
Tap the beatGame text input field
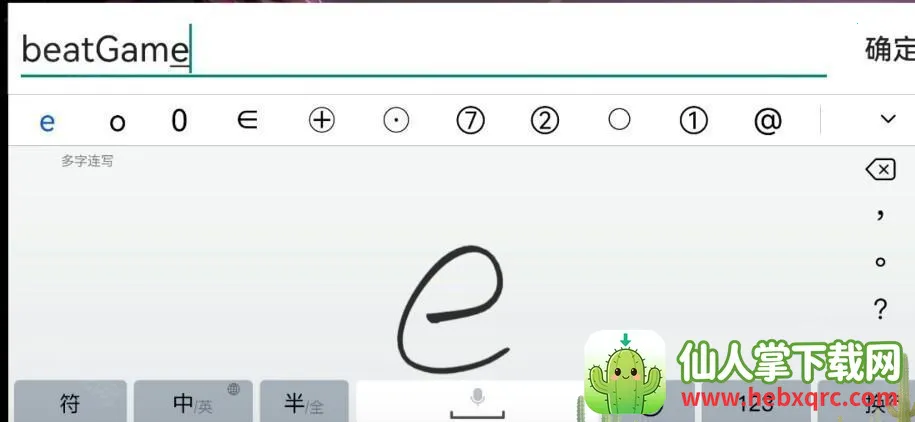point(420,50)
